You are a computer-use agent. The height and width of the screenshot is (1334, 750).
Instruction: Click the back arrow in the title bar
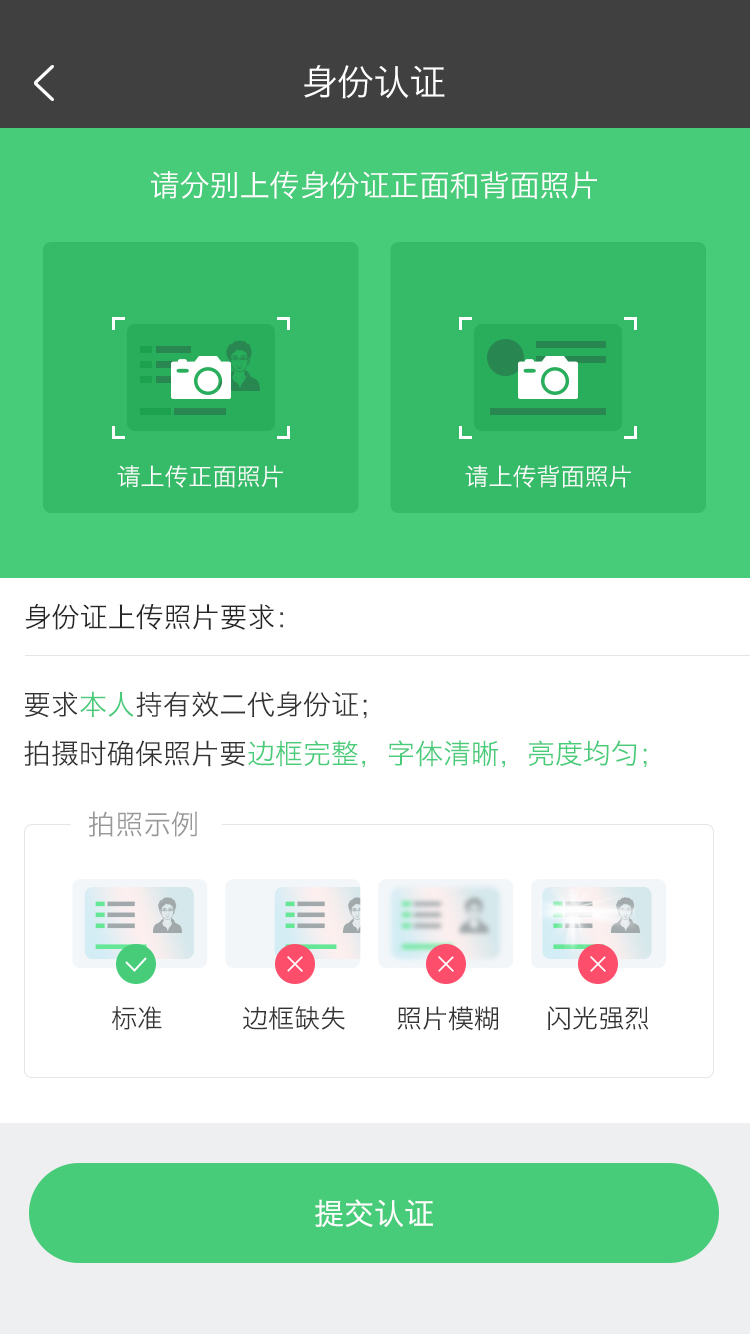point(44,82)
